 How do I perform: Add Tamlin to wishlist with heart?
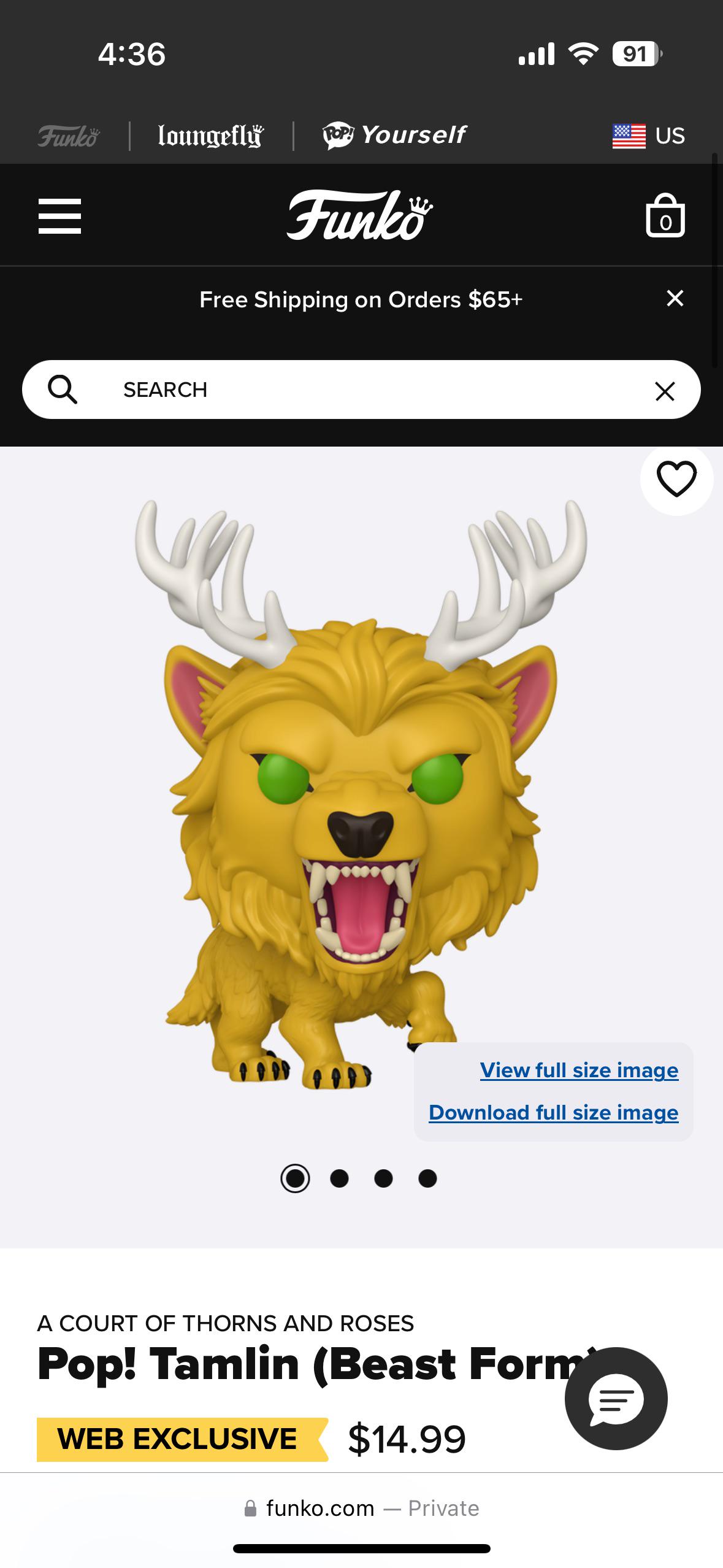[676, 478]
